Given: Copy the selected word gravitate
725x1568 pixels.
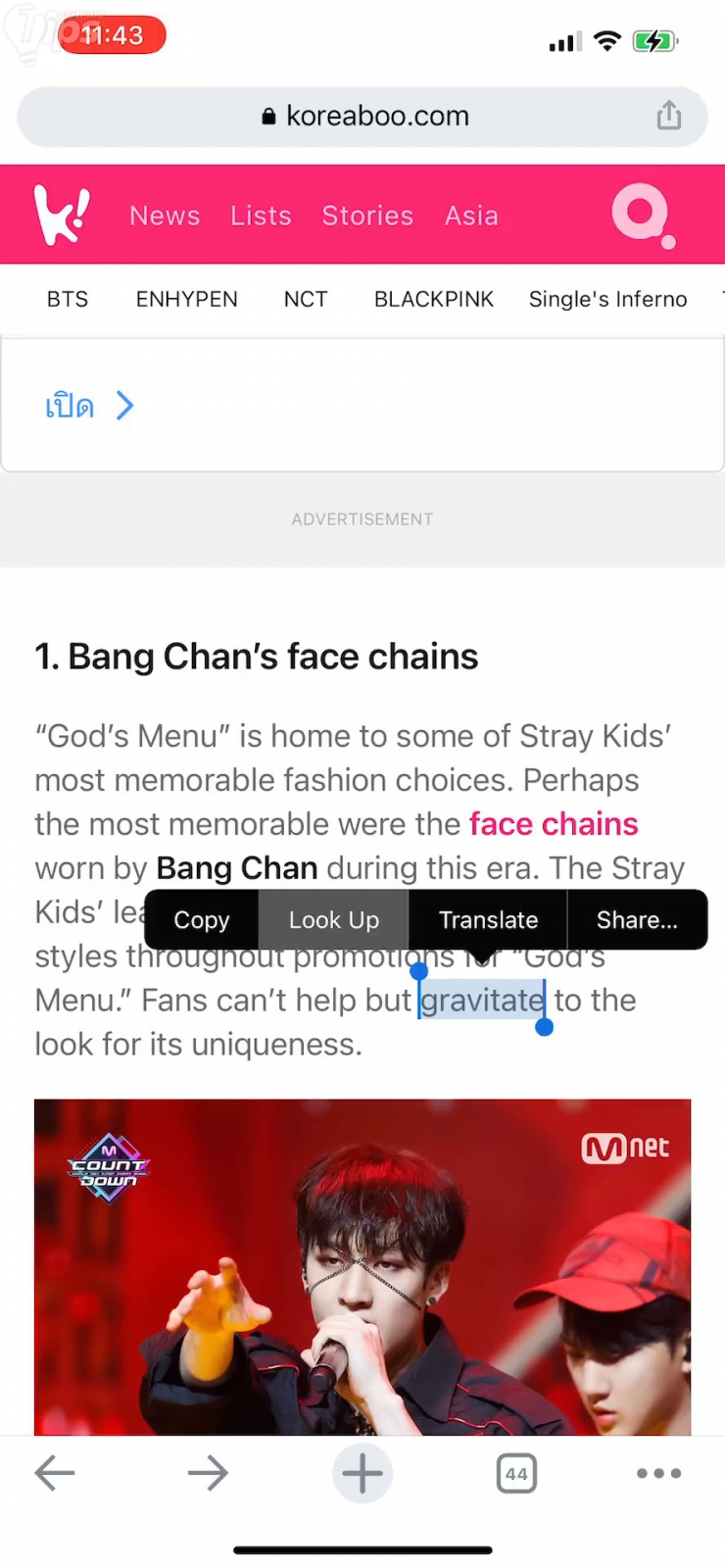Looking at the screenshot, I should click(x=202, y=920).
